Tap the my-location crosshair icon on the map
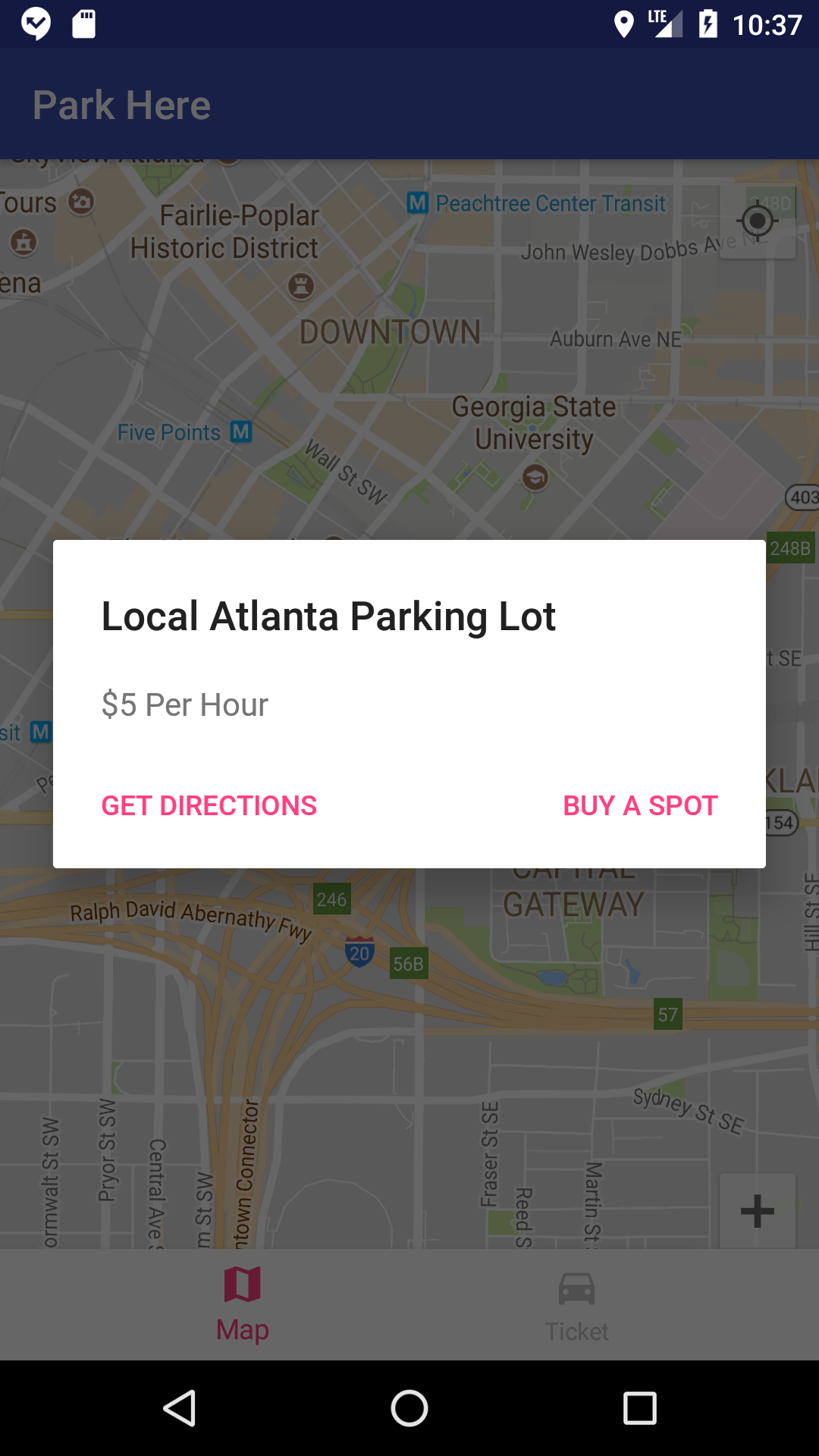The image size is (819, 1456). coord(756,221)
